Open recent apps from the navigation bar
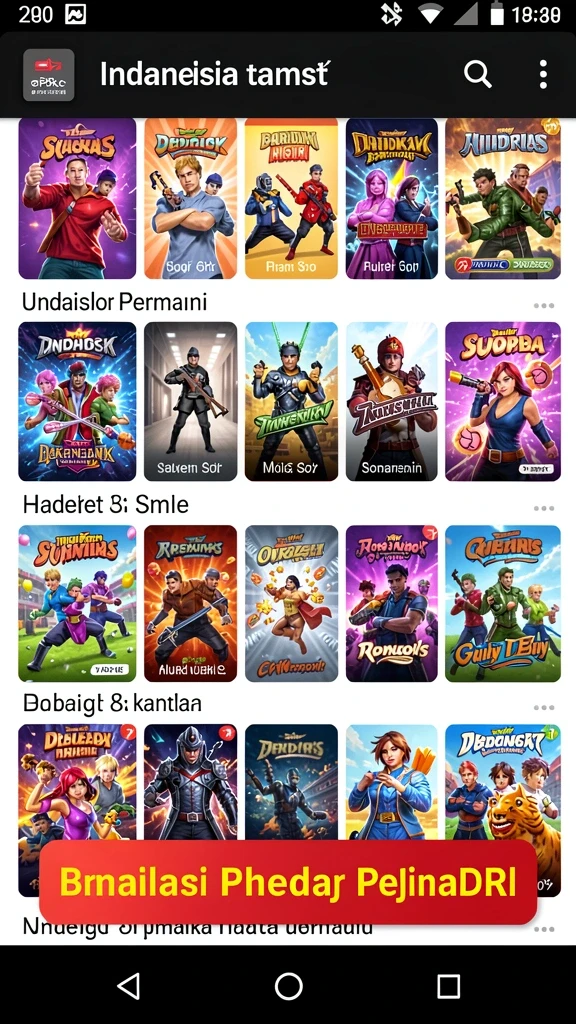 click(x=449, y=986)
